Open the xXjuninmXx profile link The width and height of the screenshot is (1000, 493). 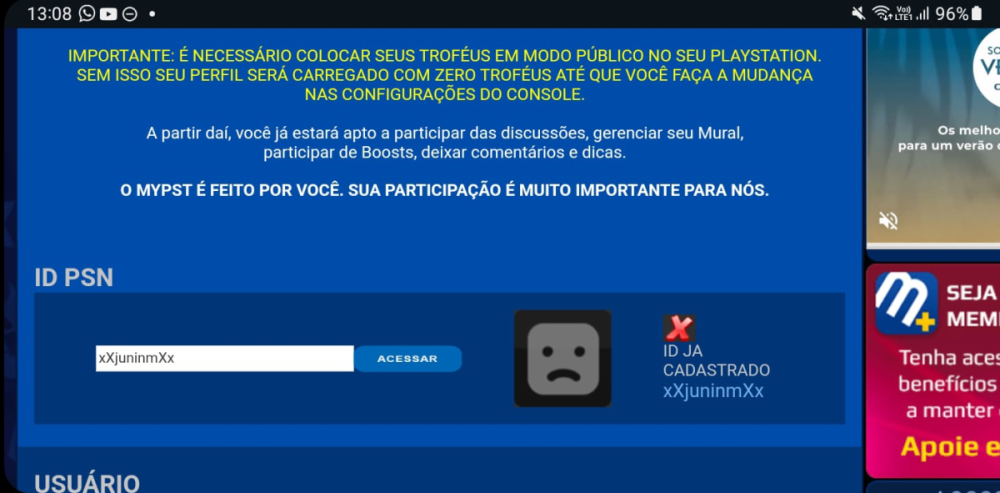(x=713, y=391)
